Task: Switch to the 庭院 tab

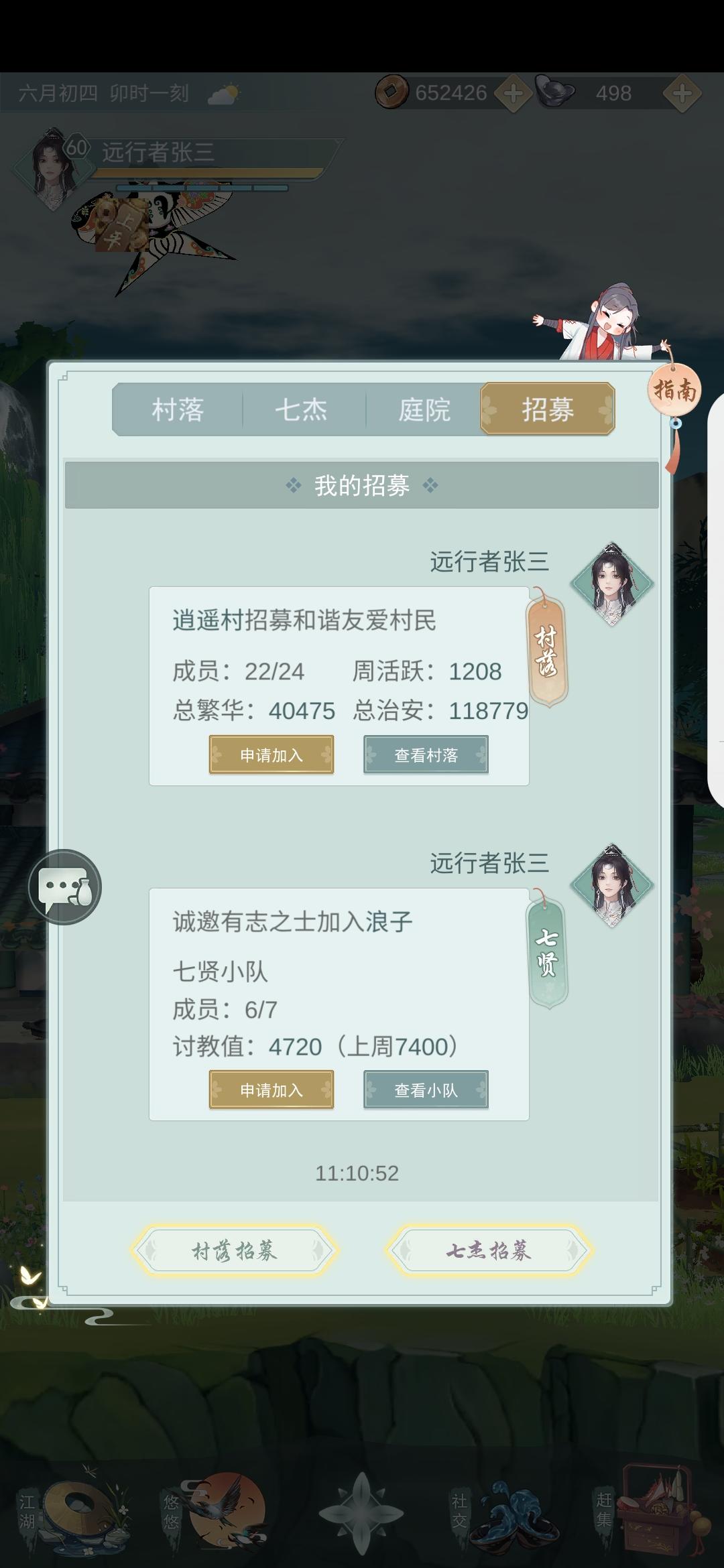Action: tap(424, 410)
